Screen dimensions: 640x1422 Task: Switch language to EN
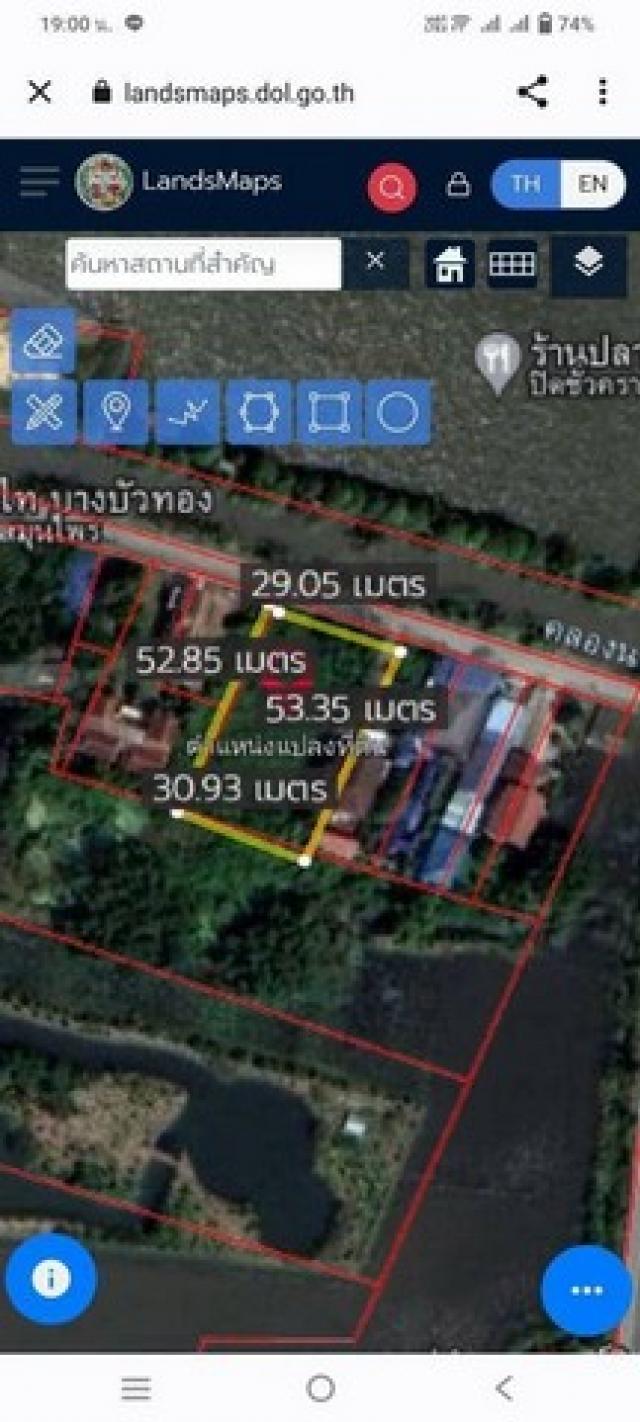pyautogui.click(x=593, y=184)
